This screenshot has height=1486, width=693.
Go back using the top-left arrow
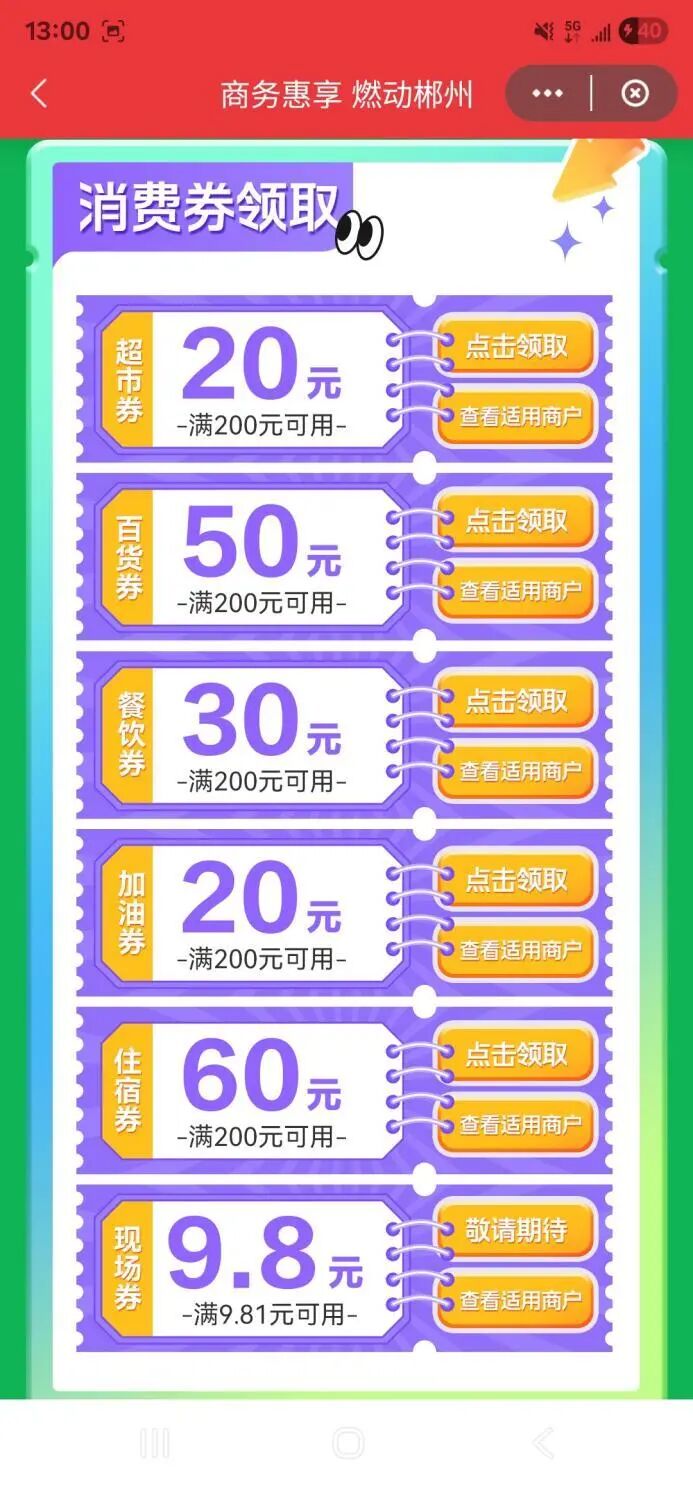tap(39, 94)
